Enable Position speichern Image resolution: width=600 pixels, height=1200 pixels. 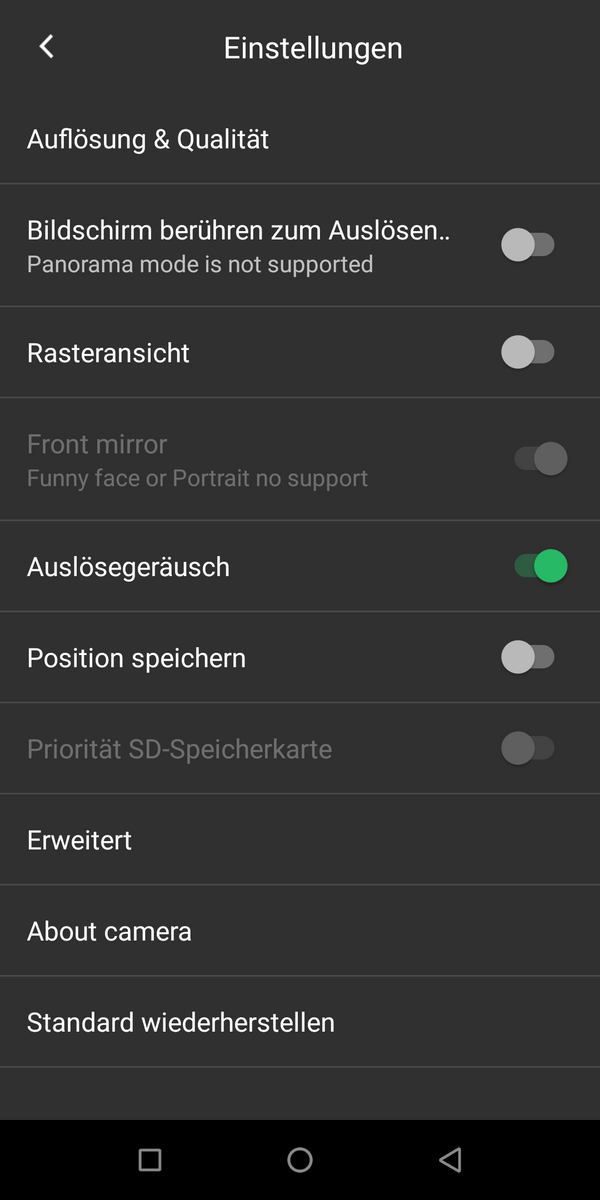(528, 657)
